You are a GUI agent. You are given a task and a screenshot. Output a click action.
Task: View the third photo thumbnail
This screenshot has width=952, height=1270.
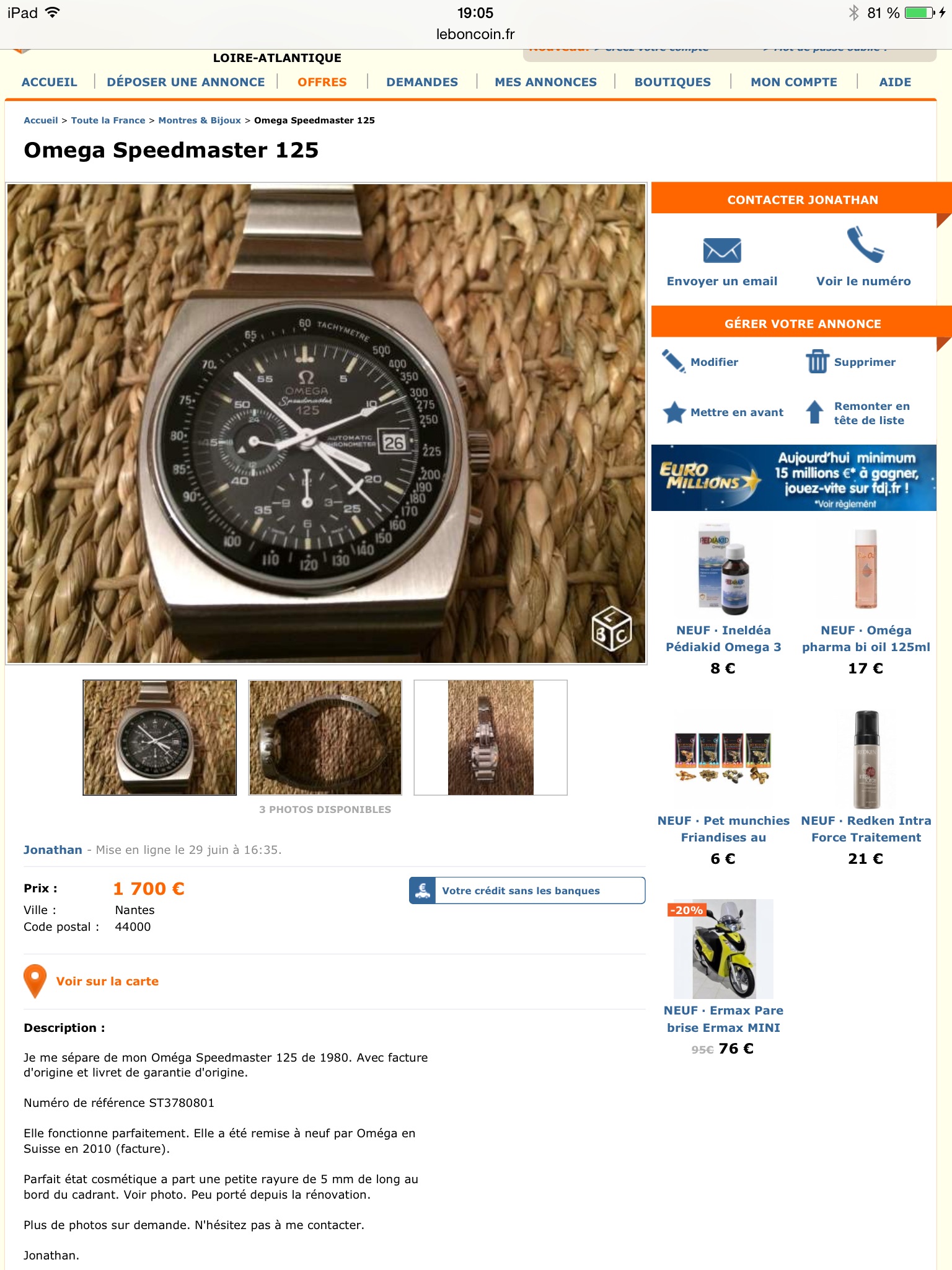click(x=490, y=737)
